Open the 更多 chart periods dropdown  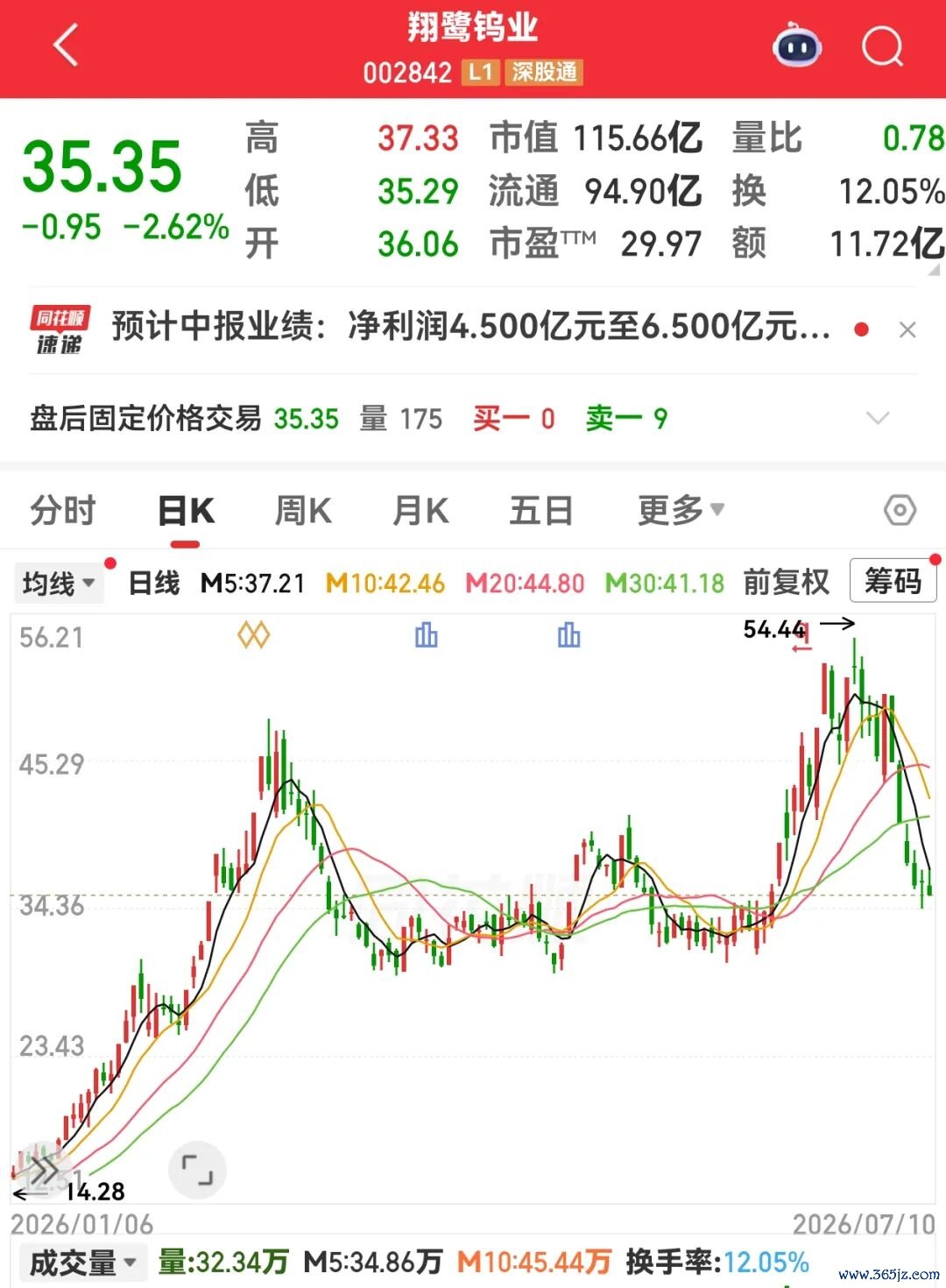(681, 510)
